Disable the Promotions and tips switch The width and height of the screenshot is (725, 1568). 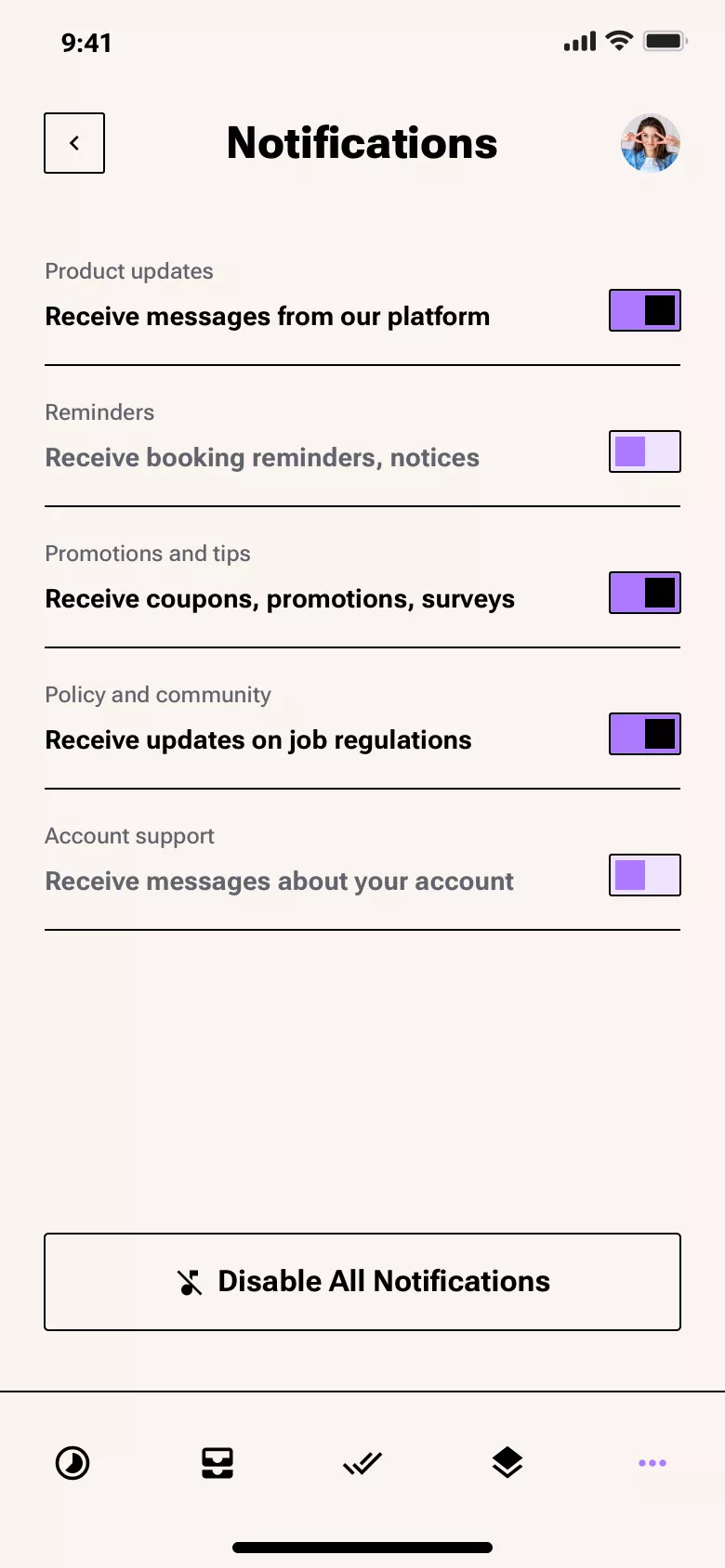[645, 593]
